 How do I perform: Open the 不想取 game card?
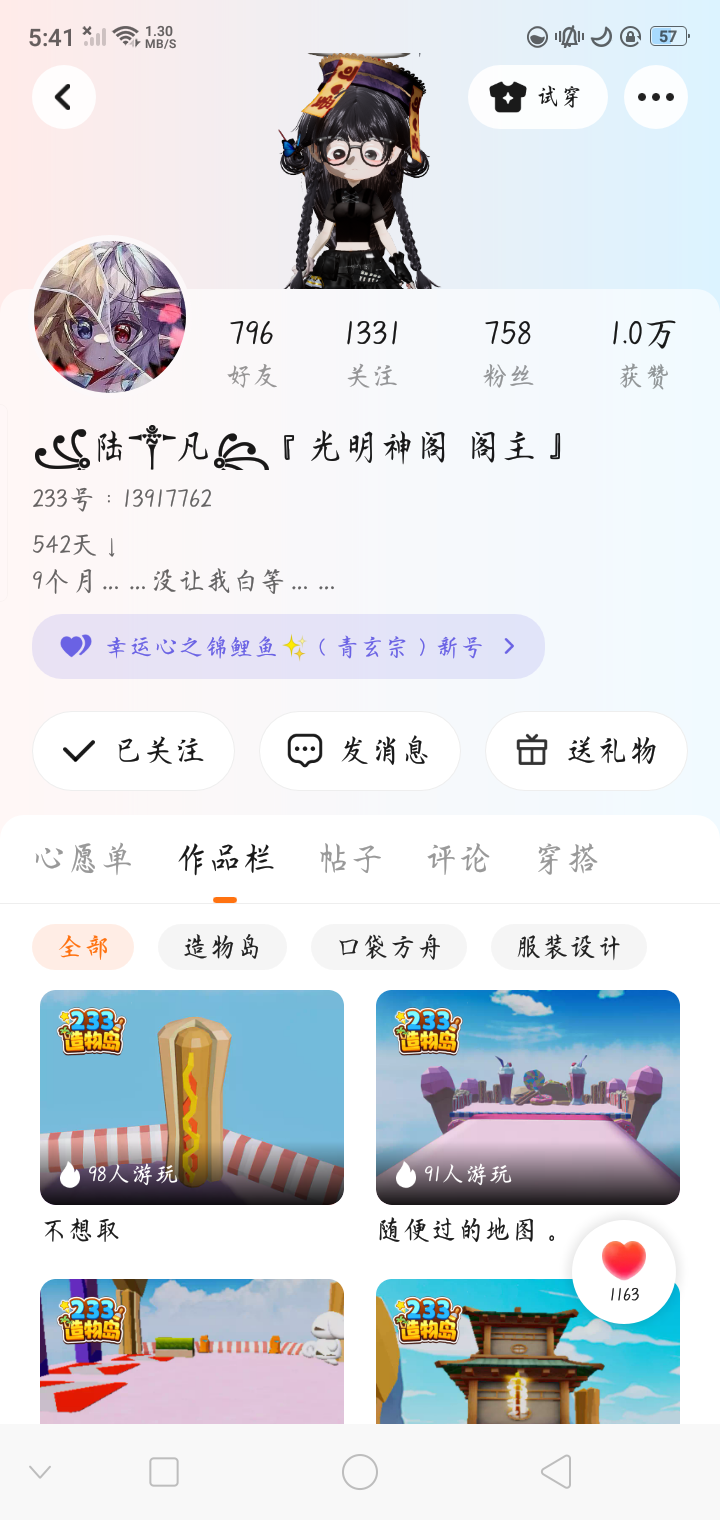192,1097
